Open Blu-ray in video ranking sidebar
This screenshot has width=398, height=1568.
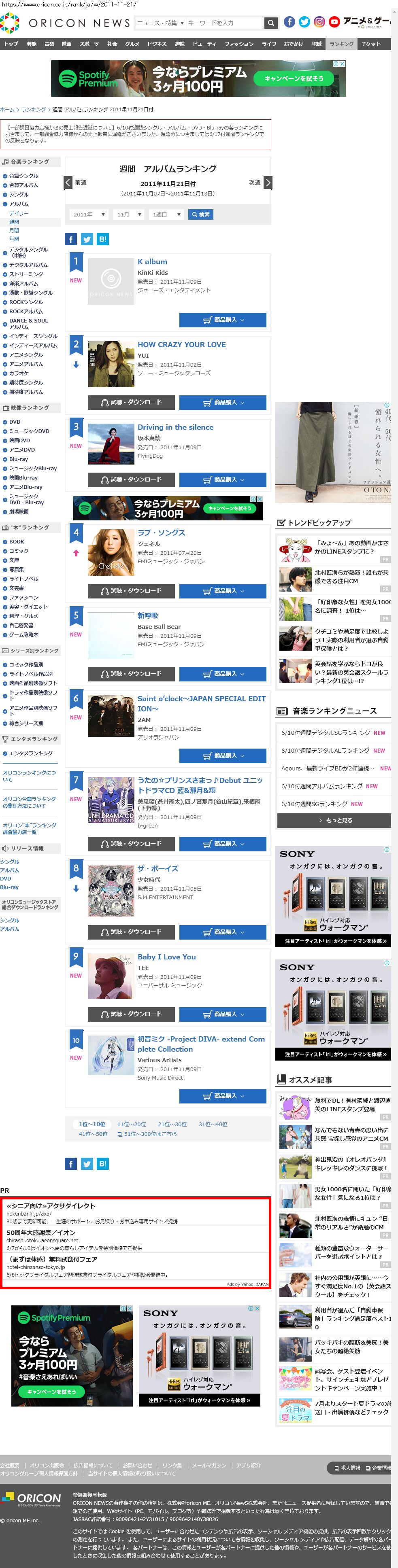[18, 459]
